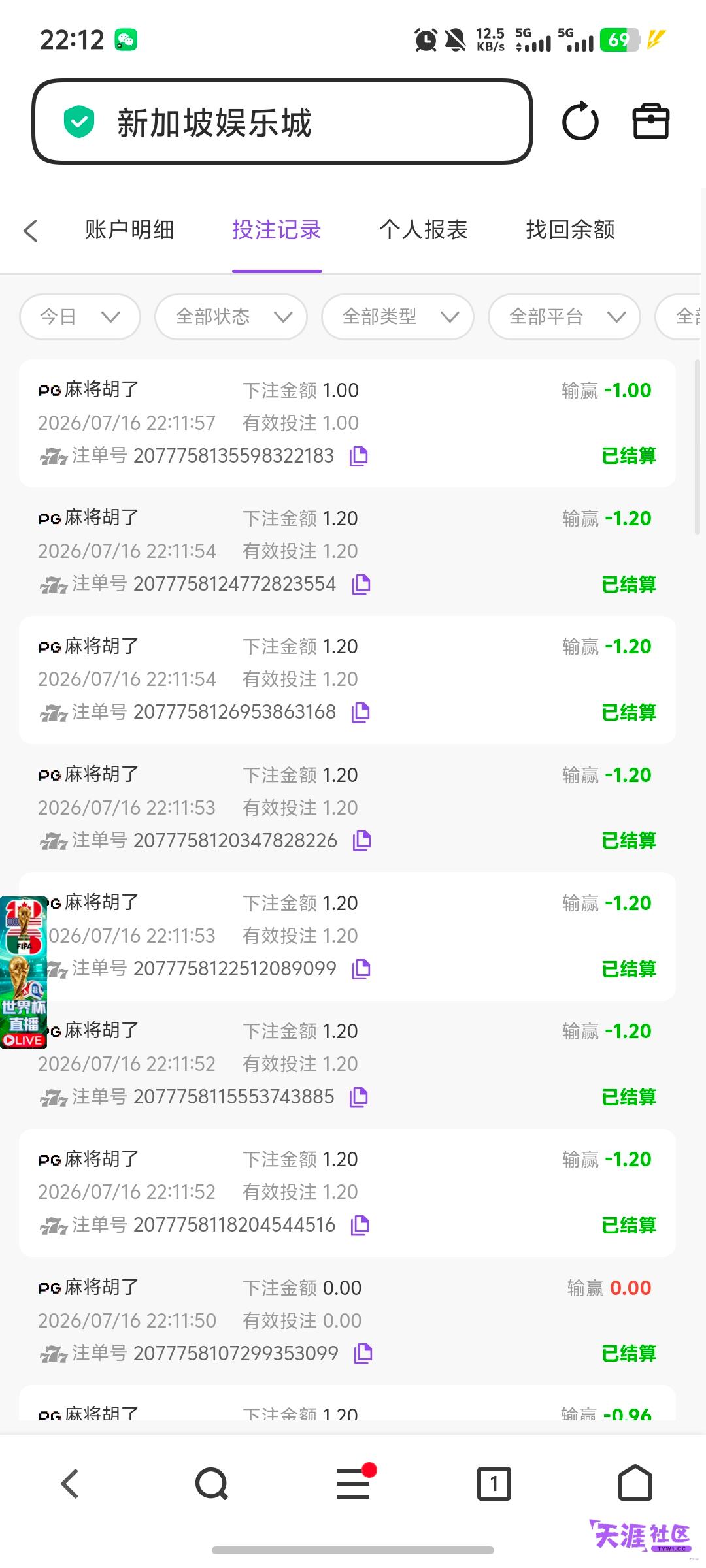Open the browser search button

pos(212,1484)
